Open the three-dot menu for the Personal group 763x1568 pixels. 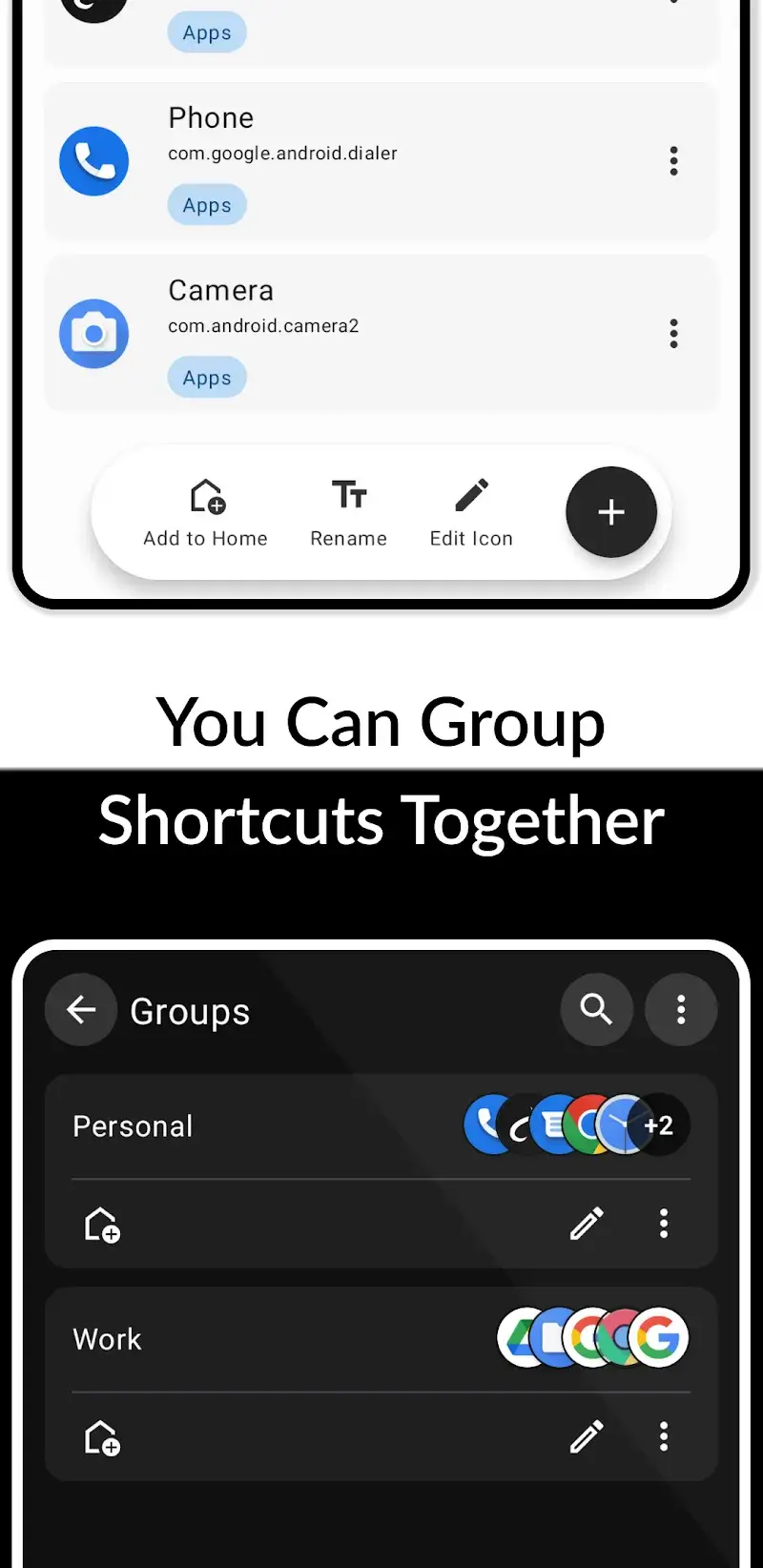[x=663, y=1224]
